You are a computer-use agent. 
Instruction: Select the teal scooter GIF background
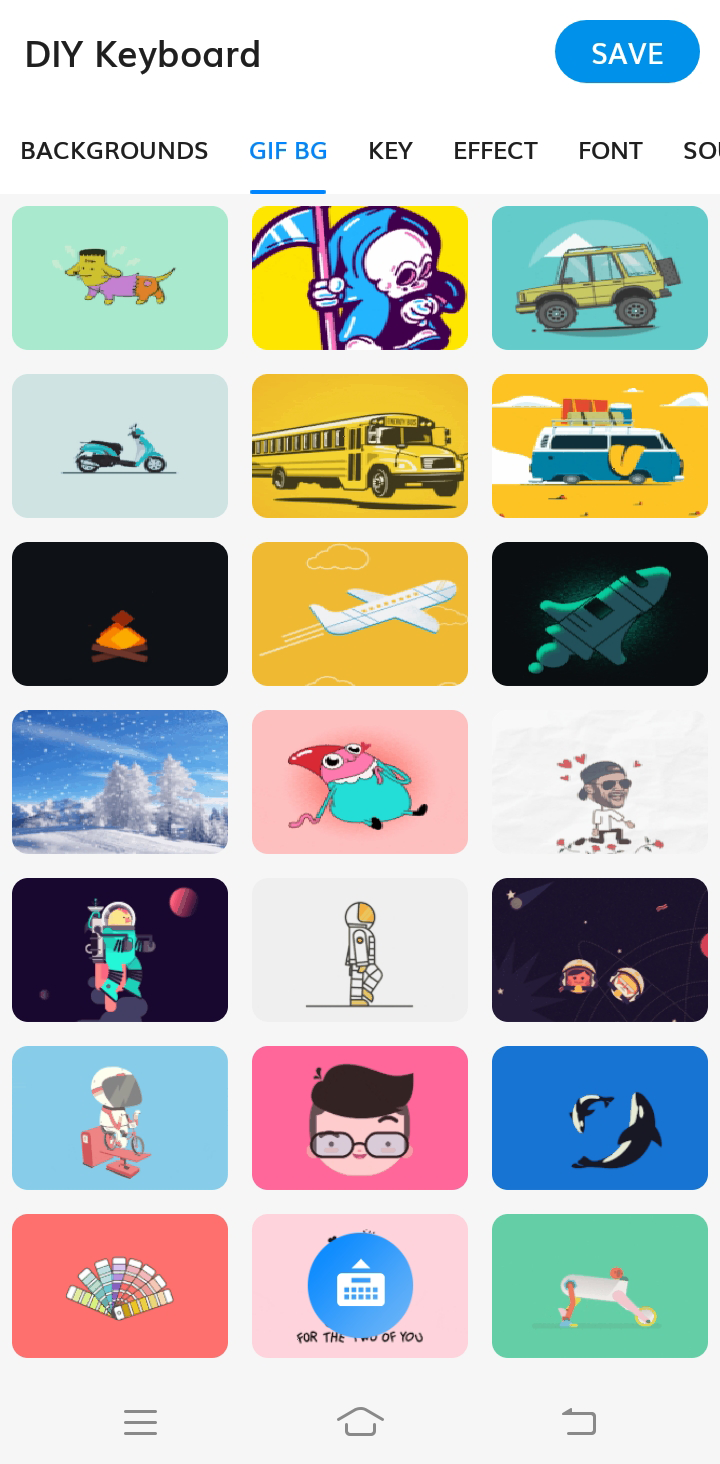point(120,446)
